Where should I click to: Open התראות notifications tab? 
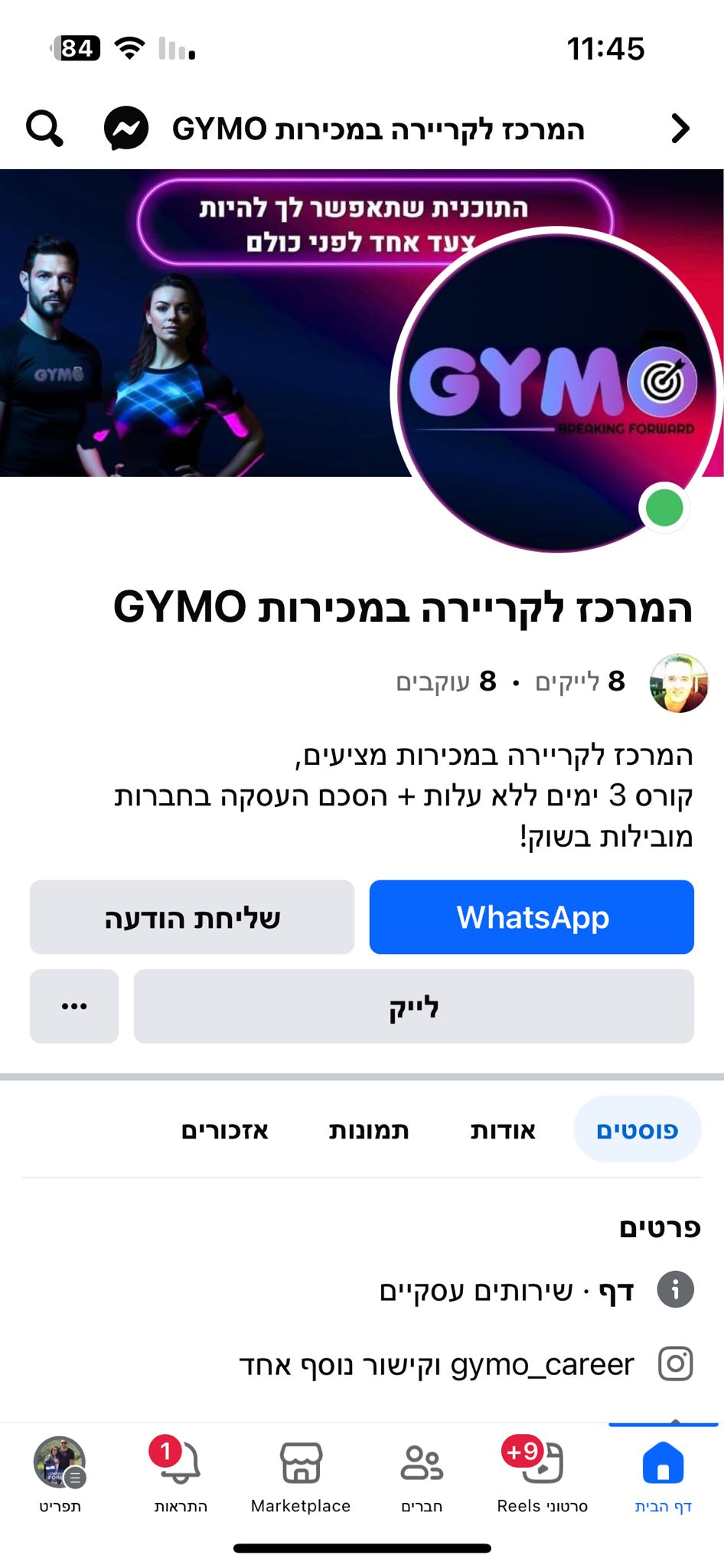coord(181,1475)
